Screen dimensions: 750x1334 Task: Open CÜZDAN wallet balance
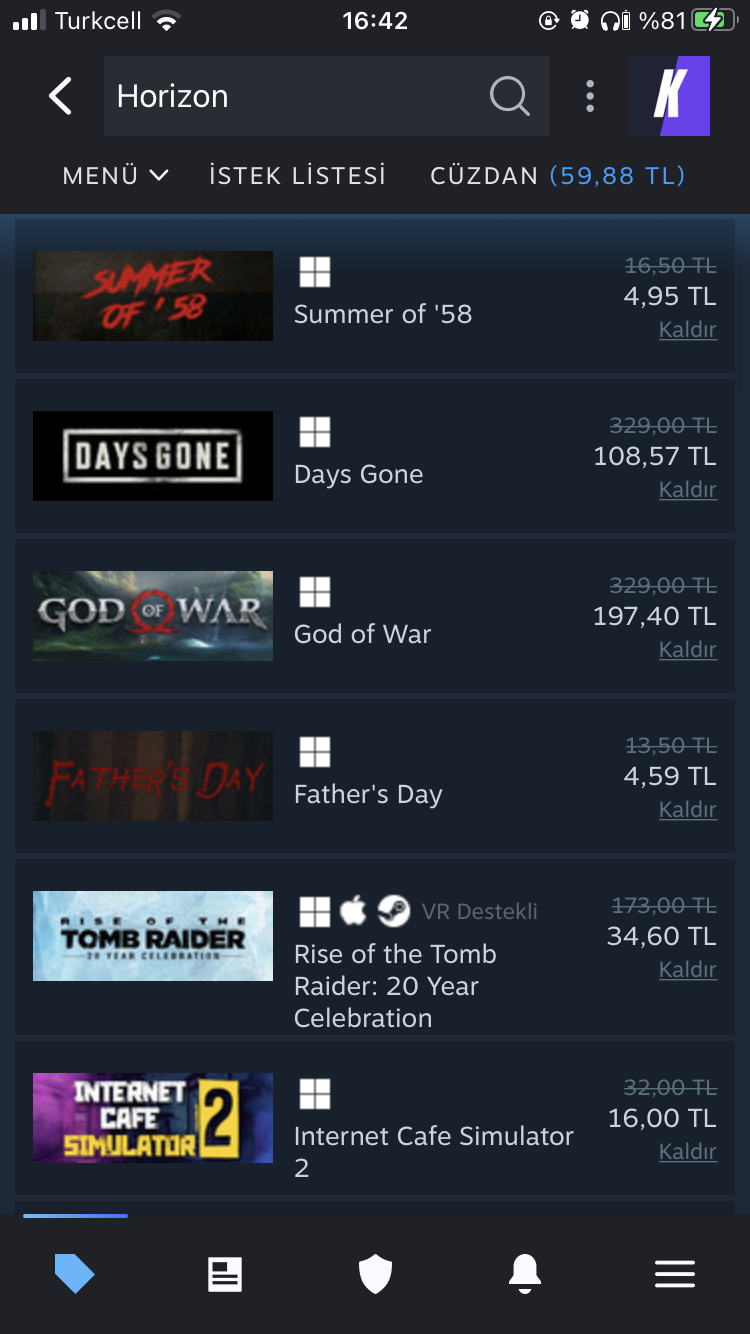pos(557,176)
